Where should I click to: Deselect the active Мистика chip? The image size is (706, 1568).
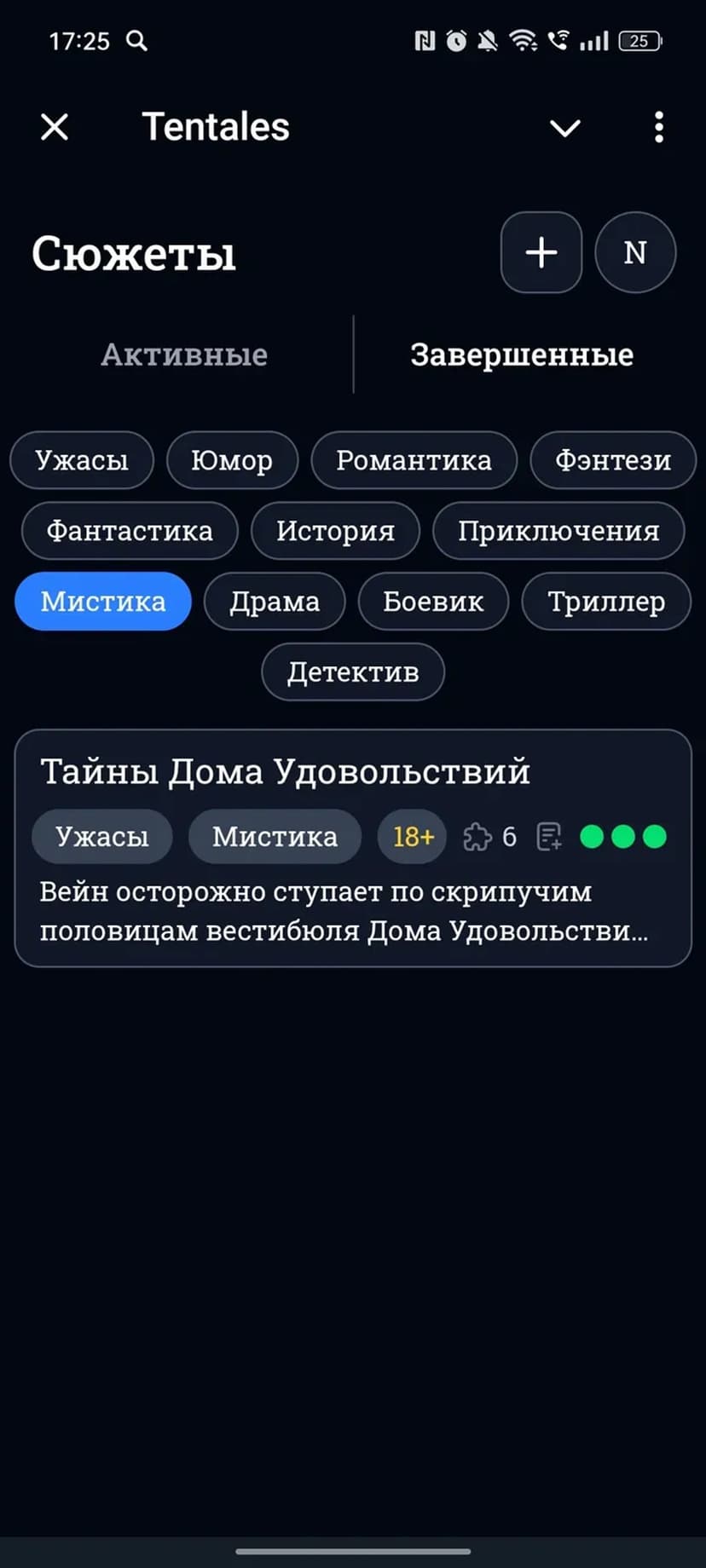pos(103,602)
